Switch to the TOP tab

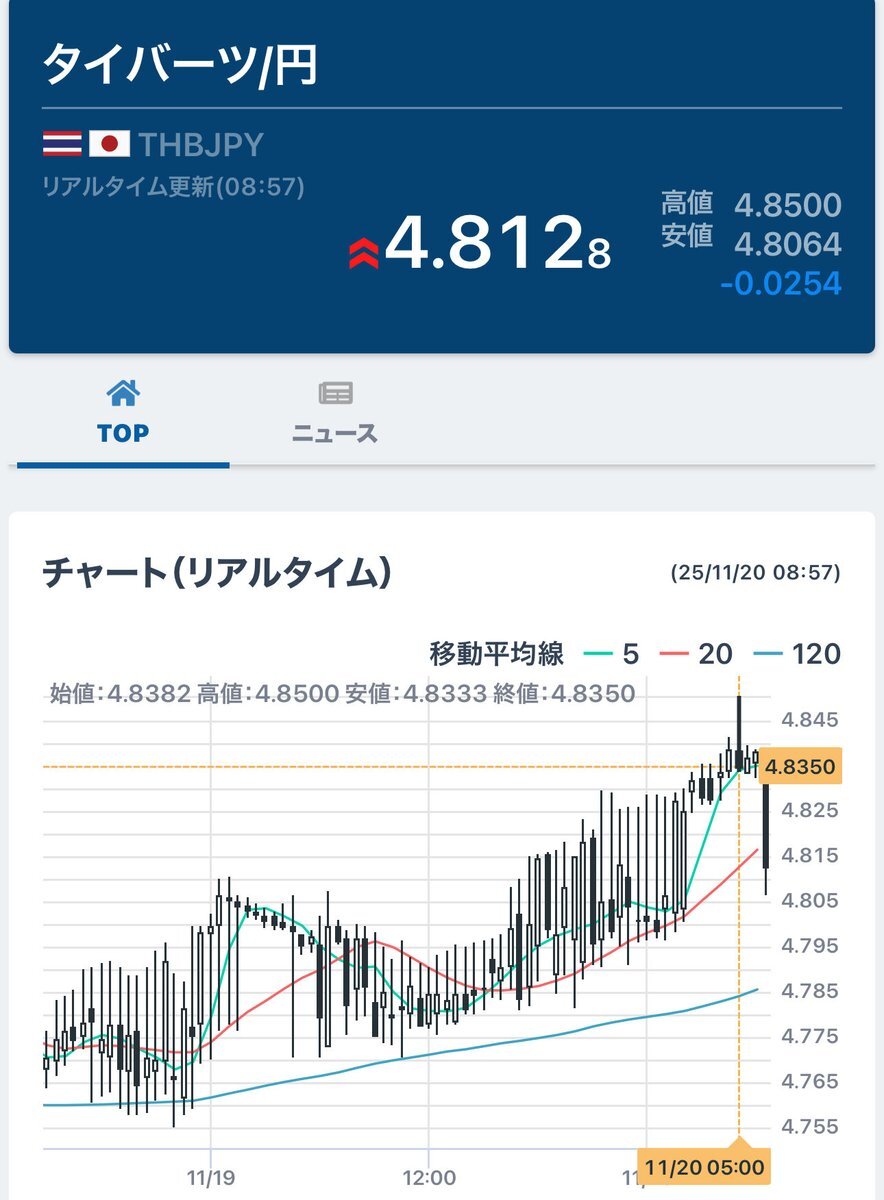coord(123,413)
